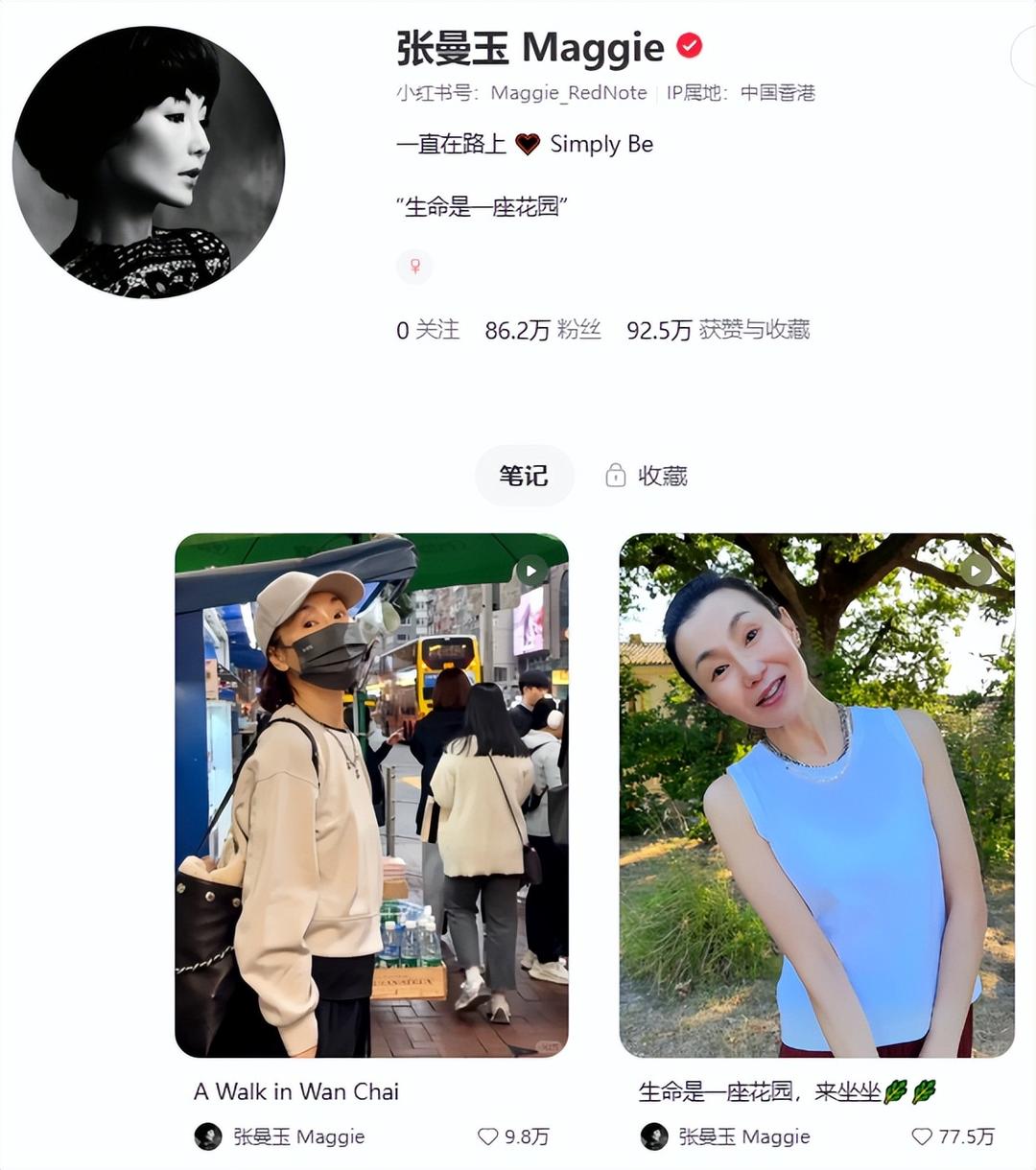Image resolution: width=1036 pixels, height=1170 pixels.
Task: Like the 'A Walk in Wan Chai' note
Action: tap(488, 1136)
